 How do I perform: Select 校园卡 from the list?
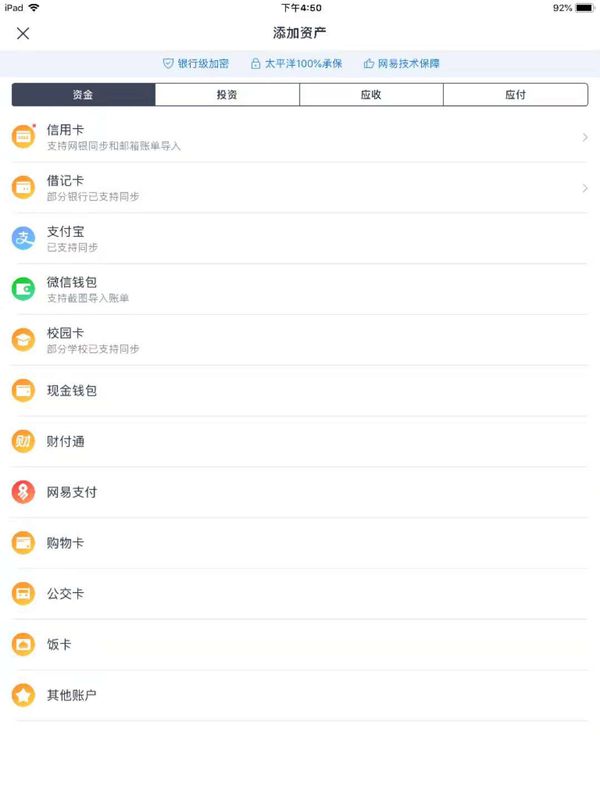300,340
